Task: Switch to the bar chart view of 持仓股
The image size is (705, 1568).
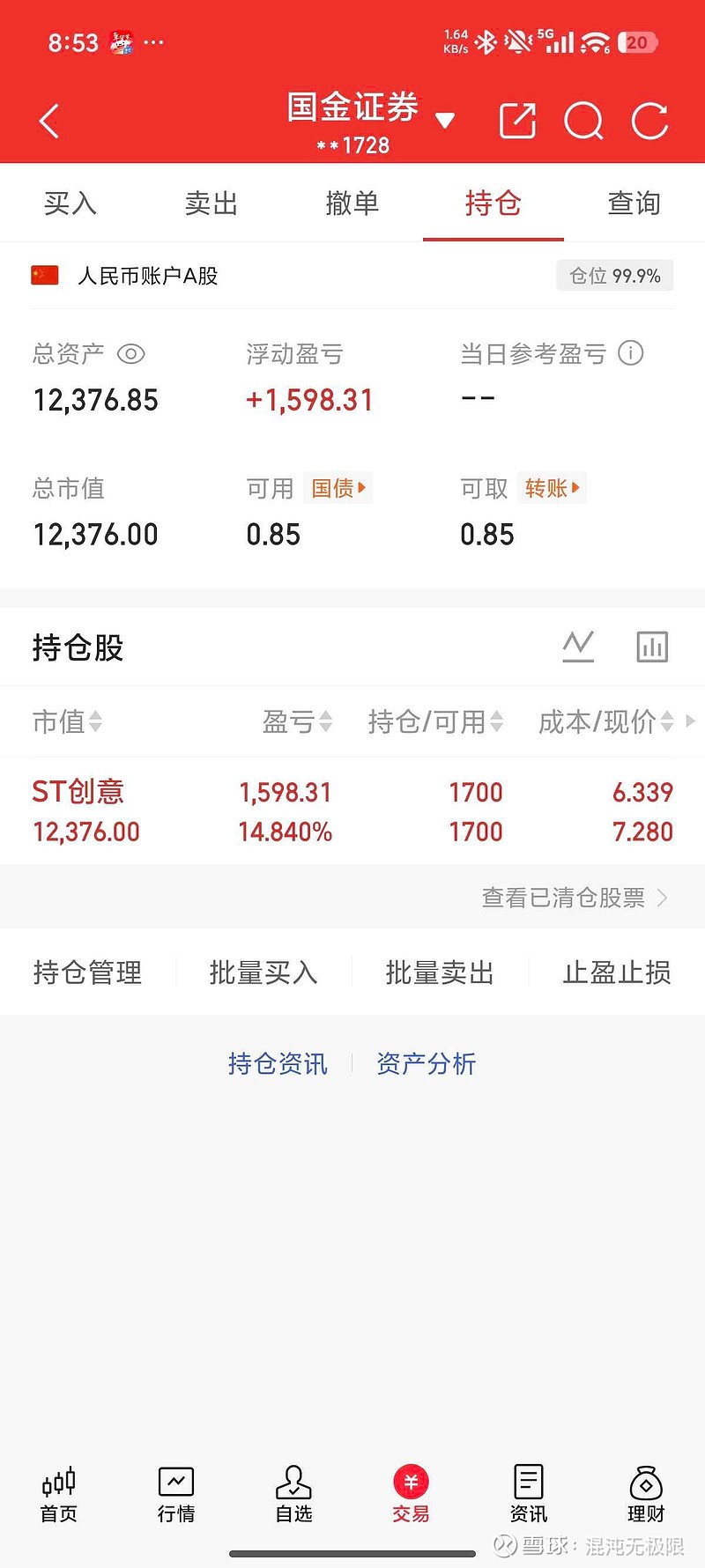Action: click(651, 646)
